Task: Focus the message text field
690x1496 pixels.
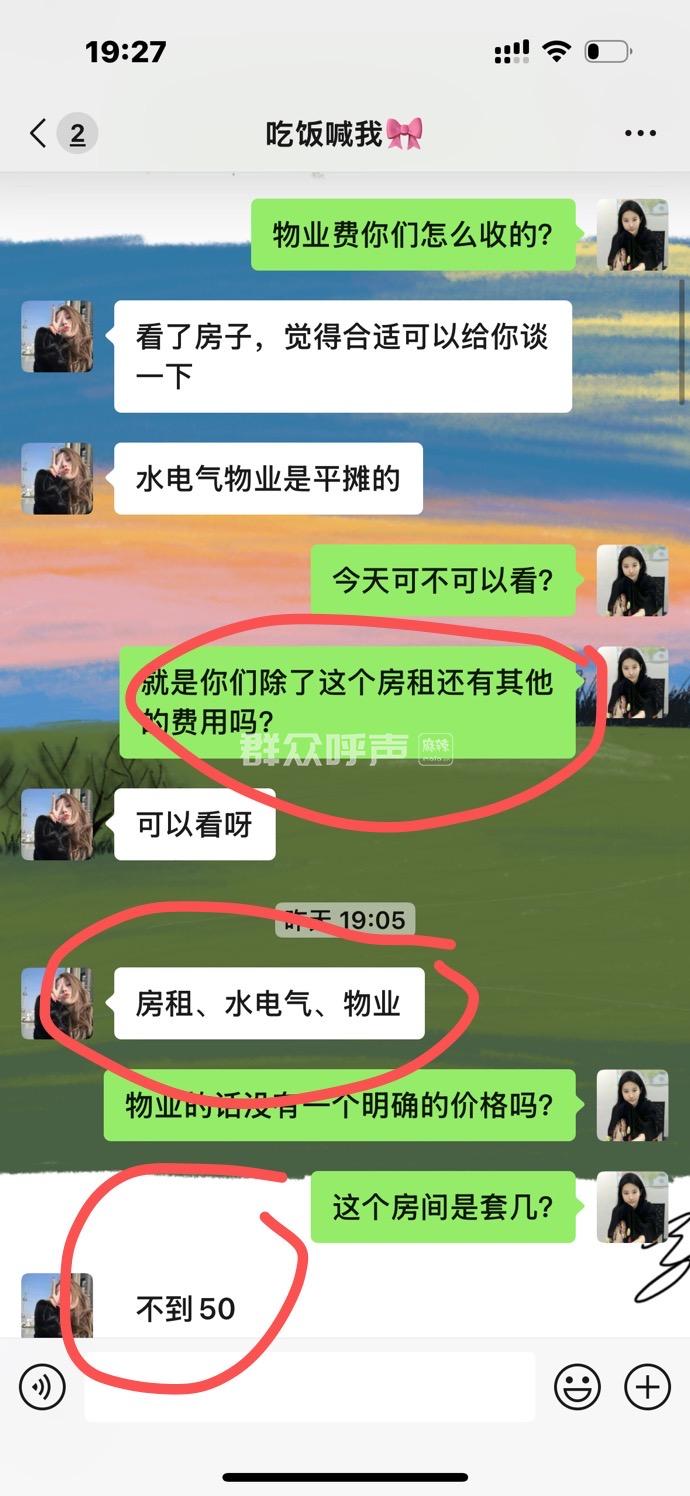Action: [x=310, y=1387]
